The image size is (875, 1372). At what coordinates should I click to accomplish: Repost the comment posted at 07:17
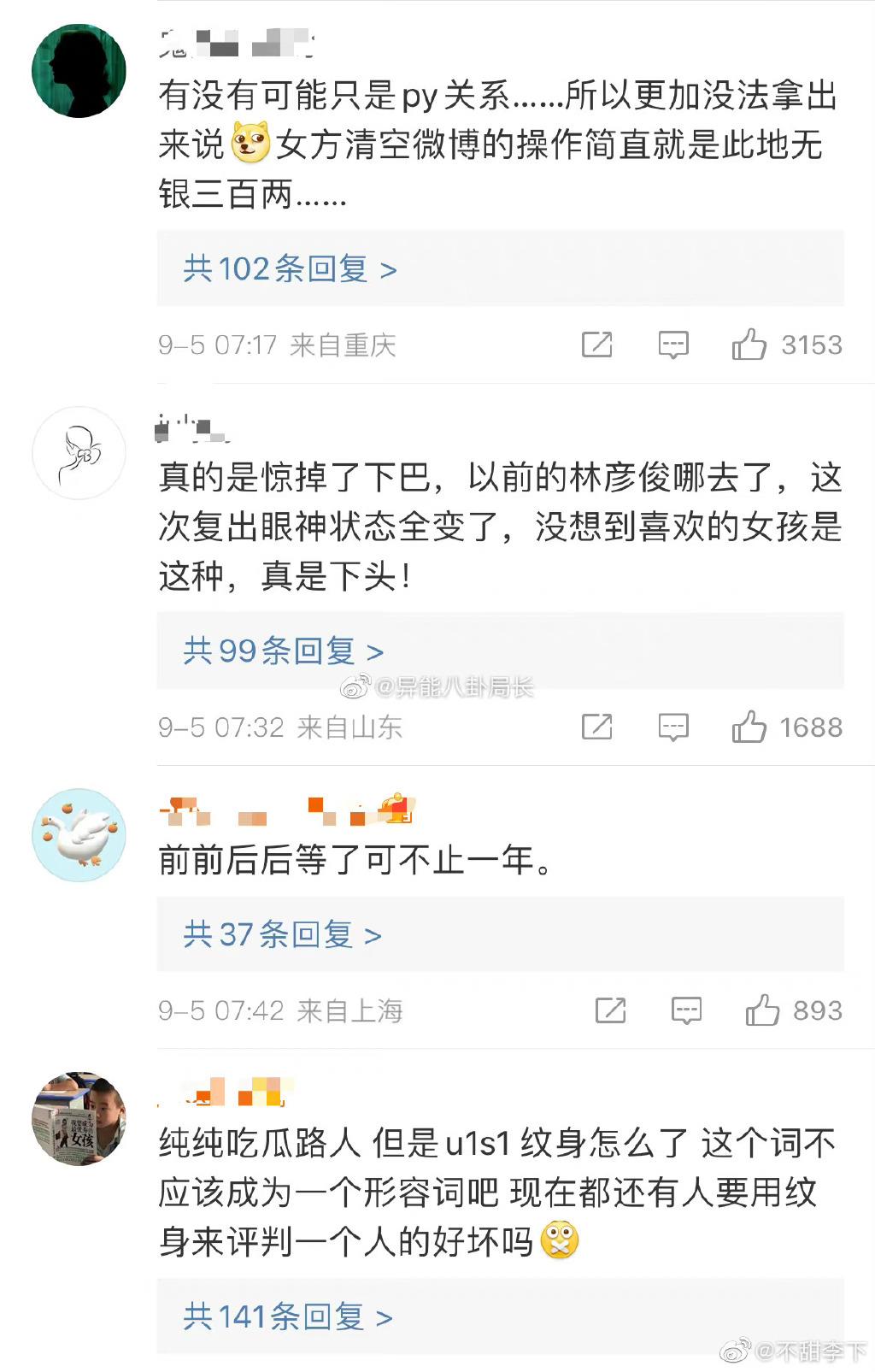point(596,344)
